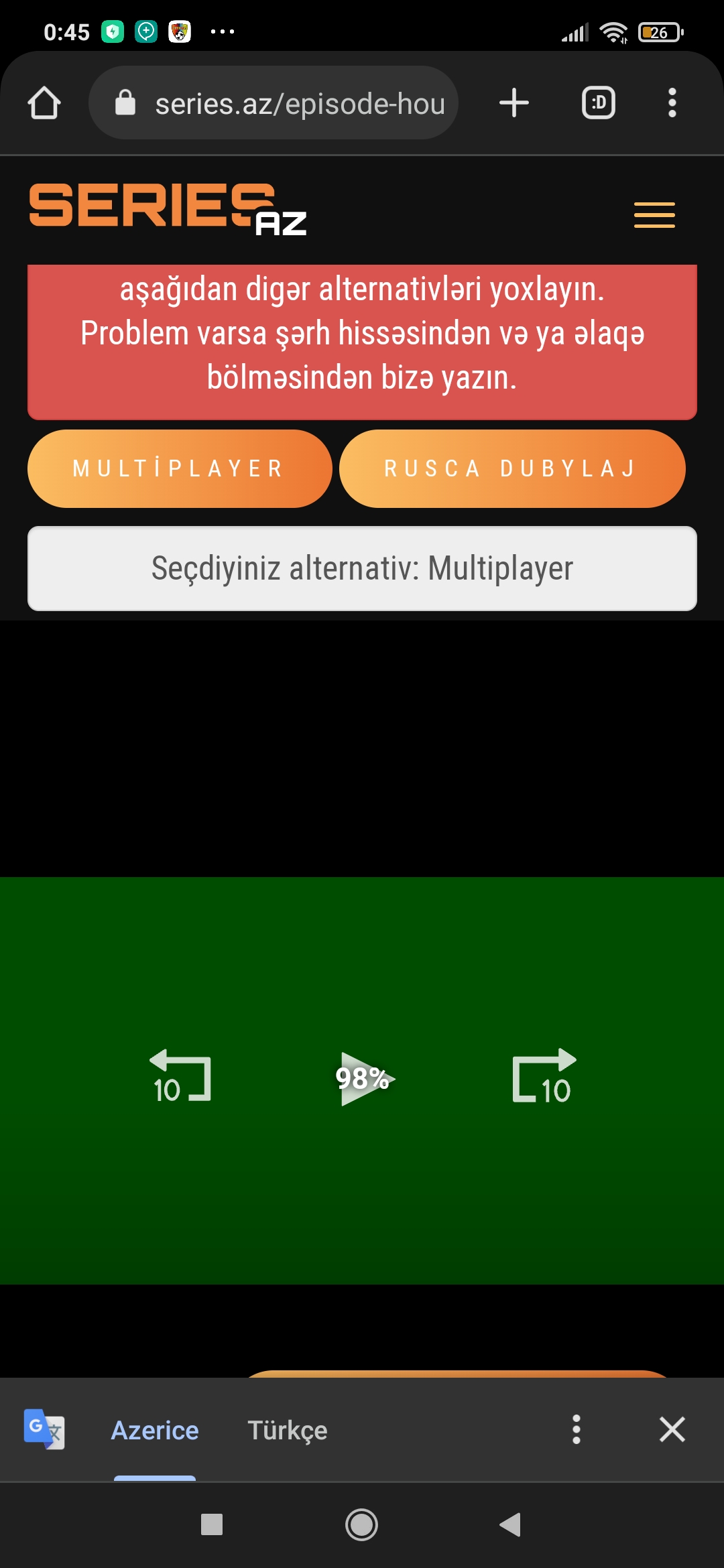The width and height of the screenshot is (724, 1568).
Task: Go to the browser home page
Action: [44, 103]
